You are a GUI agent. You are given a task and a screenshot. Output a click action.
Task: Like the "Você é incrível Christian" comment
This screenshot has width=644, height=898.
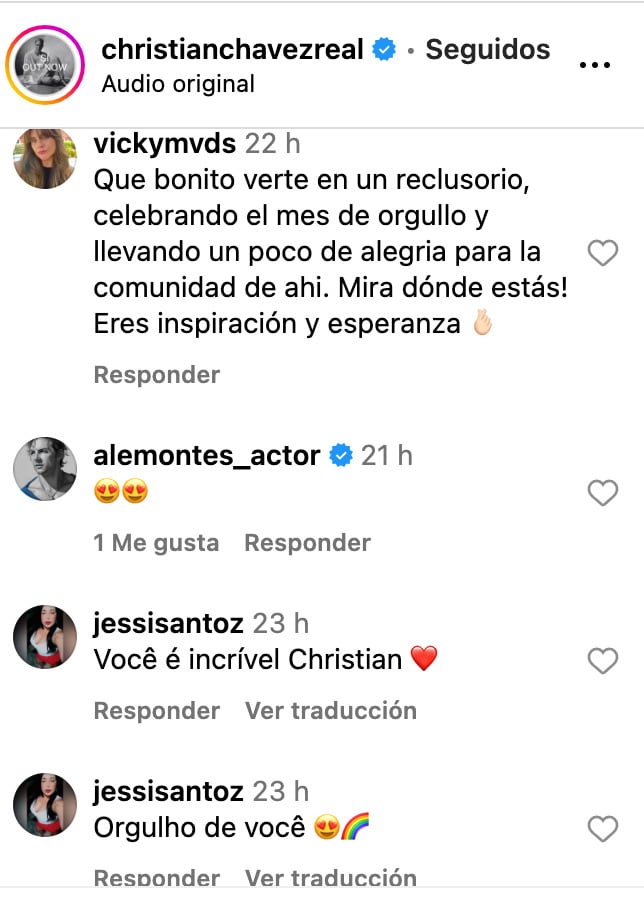coord(602,661)
